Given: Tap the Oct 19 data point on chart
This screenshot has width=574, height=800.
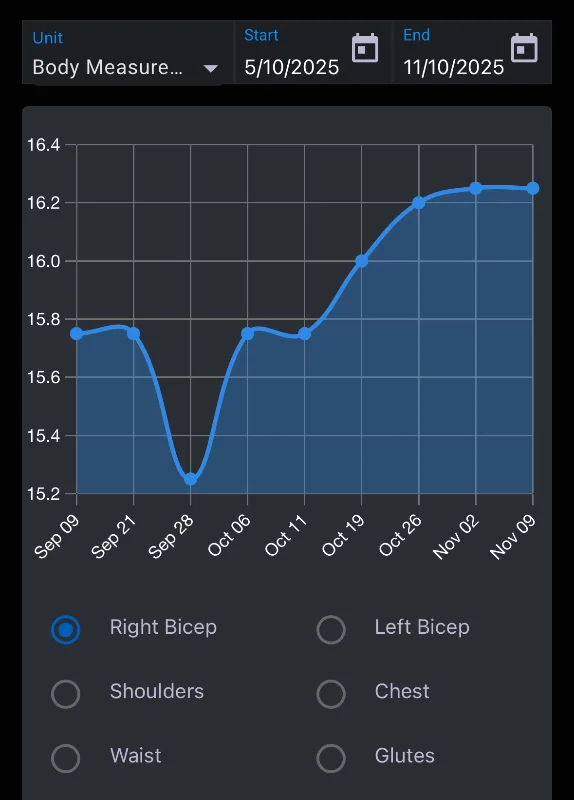Looking at the screenshot, I should (361, 261).
